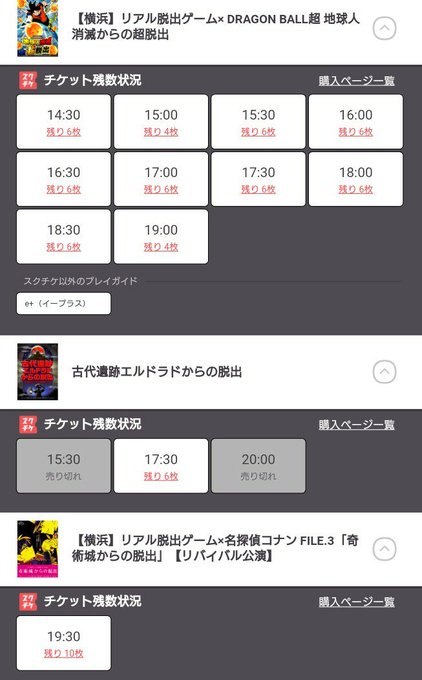The width and height of the screenshot is (422, 680).
Task: Tap the sold-out 20:00 エルドラド slot
Action: pos(258,466)
